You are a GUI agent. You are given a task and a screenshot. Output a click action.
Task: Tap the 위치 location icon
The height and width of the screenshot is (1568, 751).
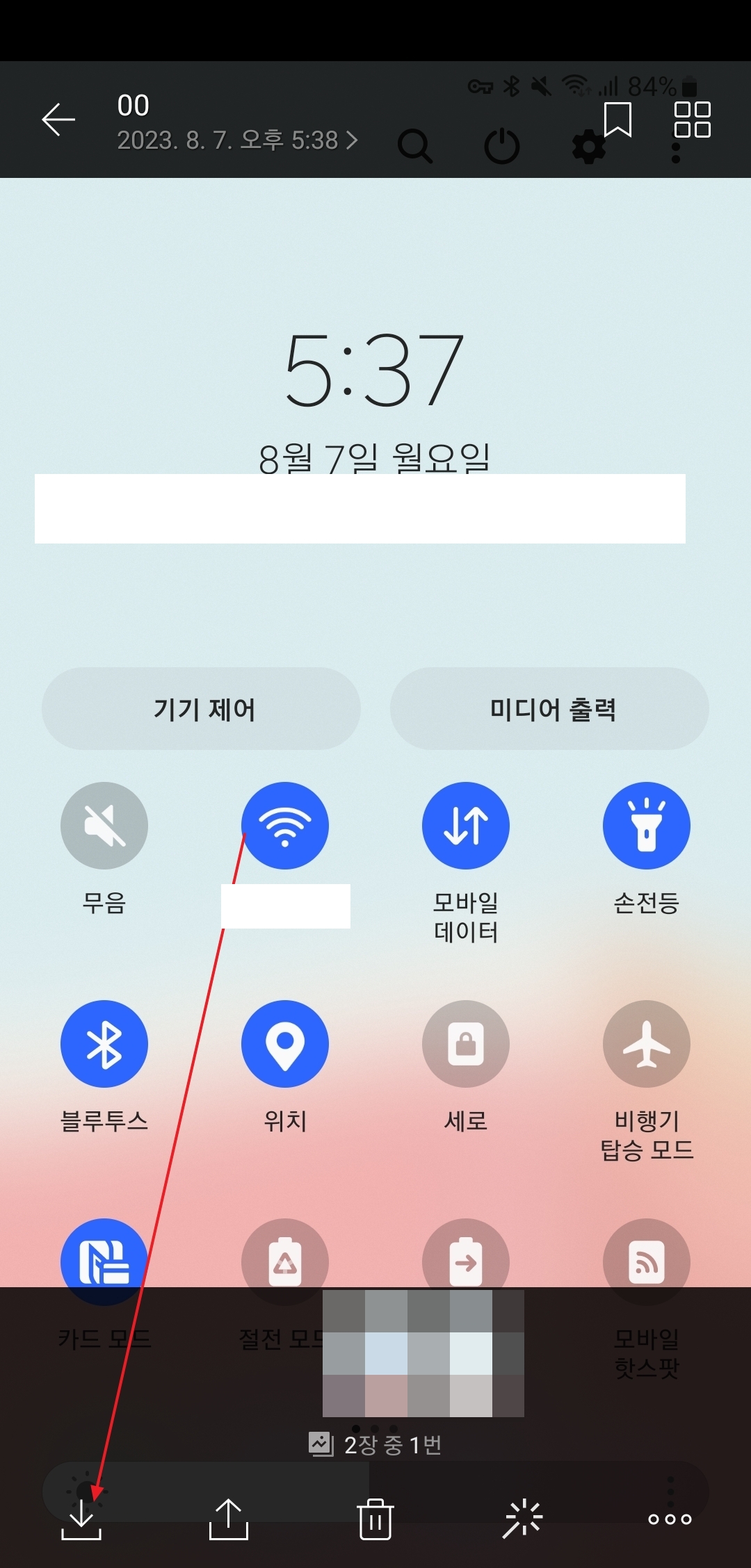click(285, 1044)
